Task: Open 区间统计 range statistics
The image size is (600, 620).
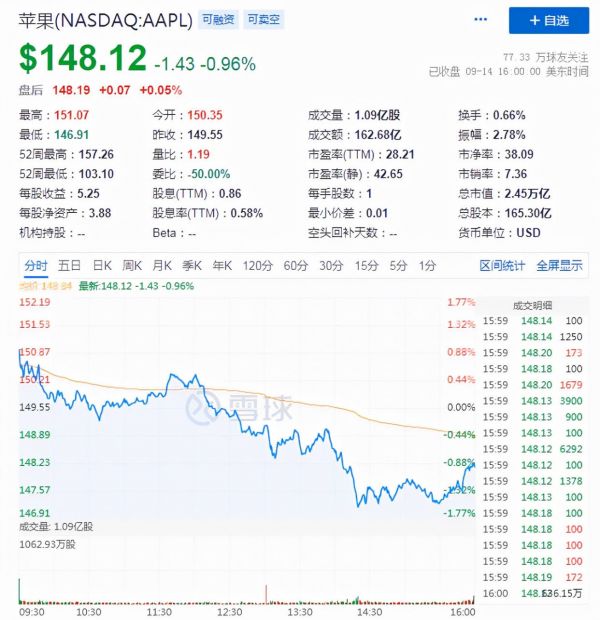Action: [x=502, y=265]
